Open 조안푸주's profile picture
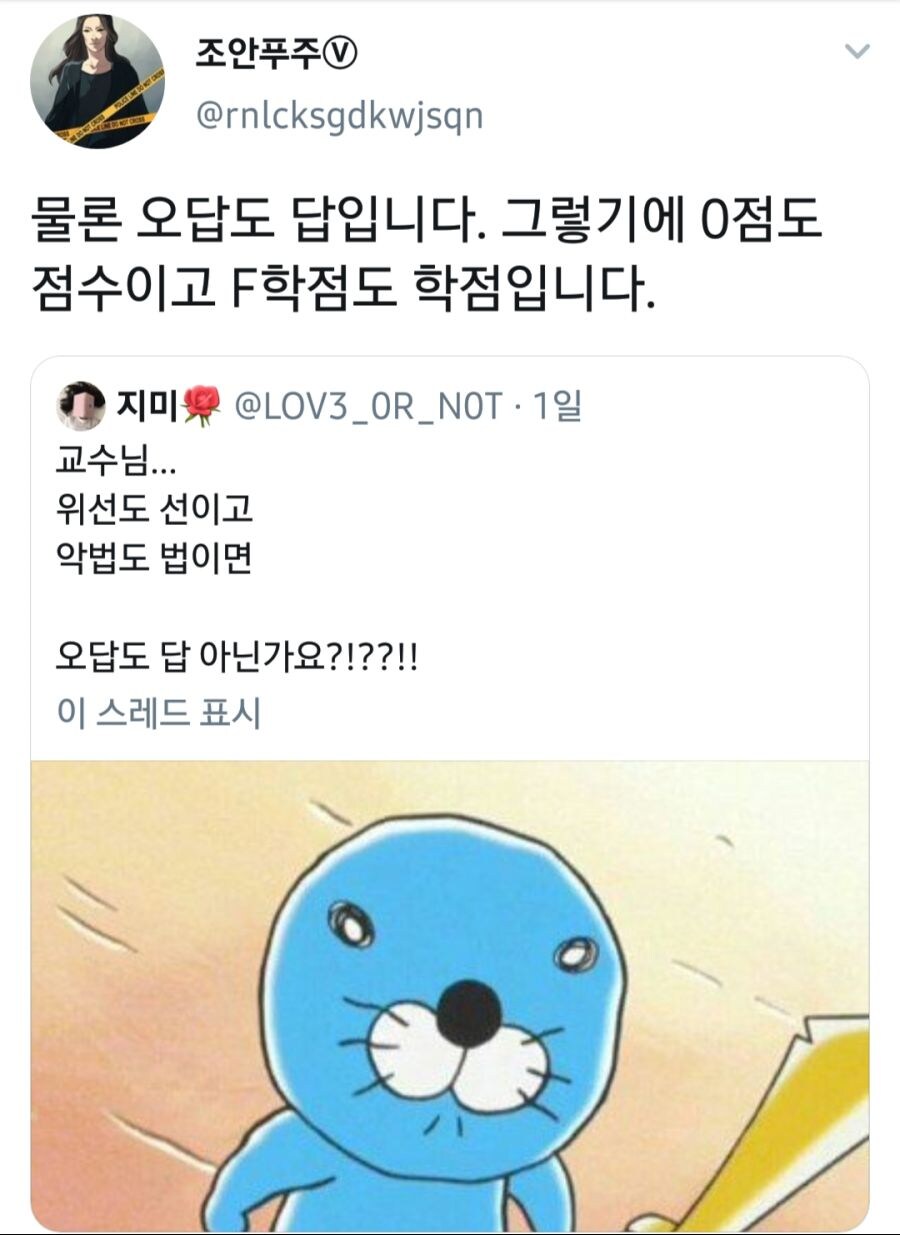This screenshot has width=900, height=1235. pyautogui.click(x=97, y=81)
